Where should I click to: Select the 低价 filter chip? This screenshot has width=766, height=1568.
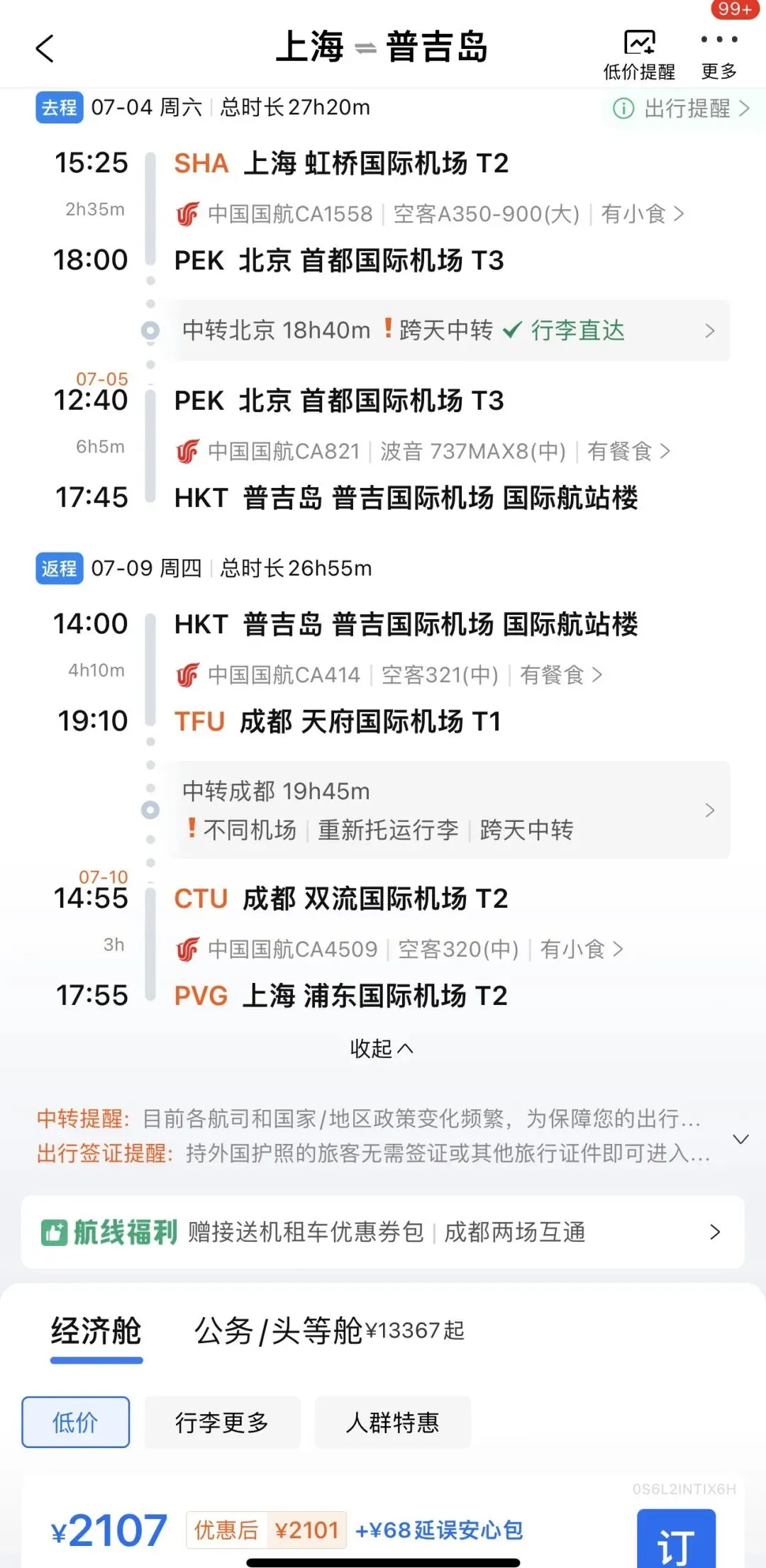76,1422
